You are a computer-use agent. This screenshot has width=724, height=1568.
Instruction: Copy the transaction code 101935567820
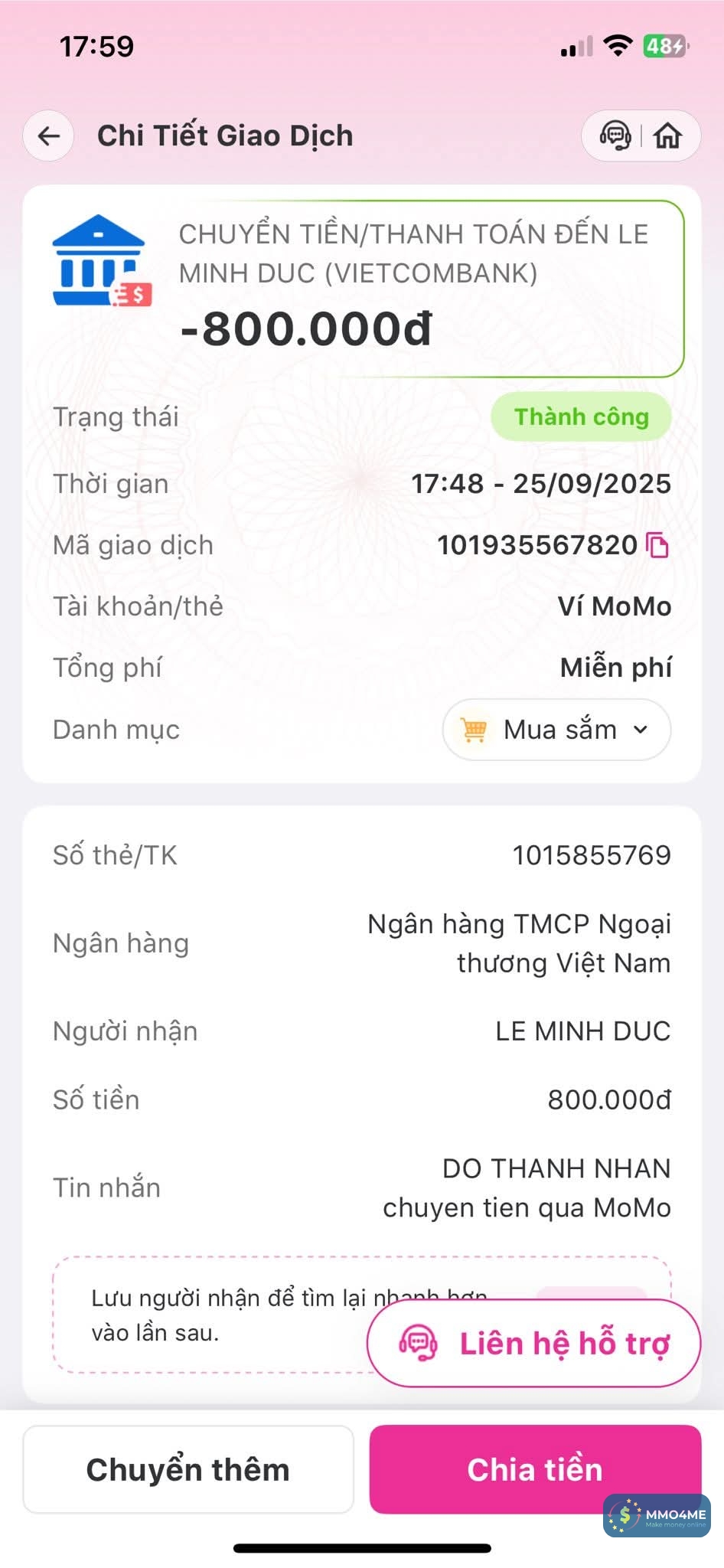(657, 545)
